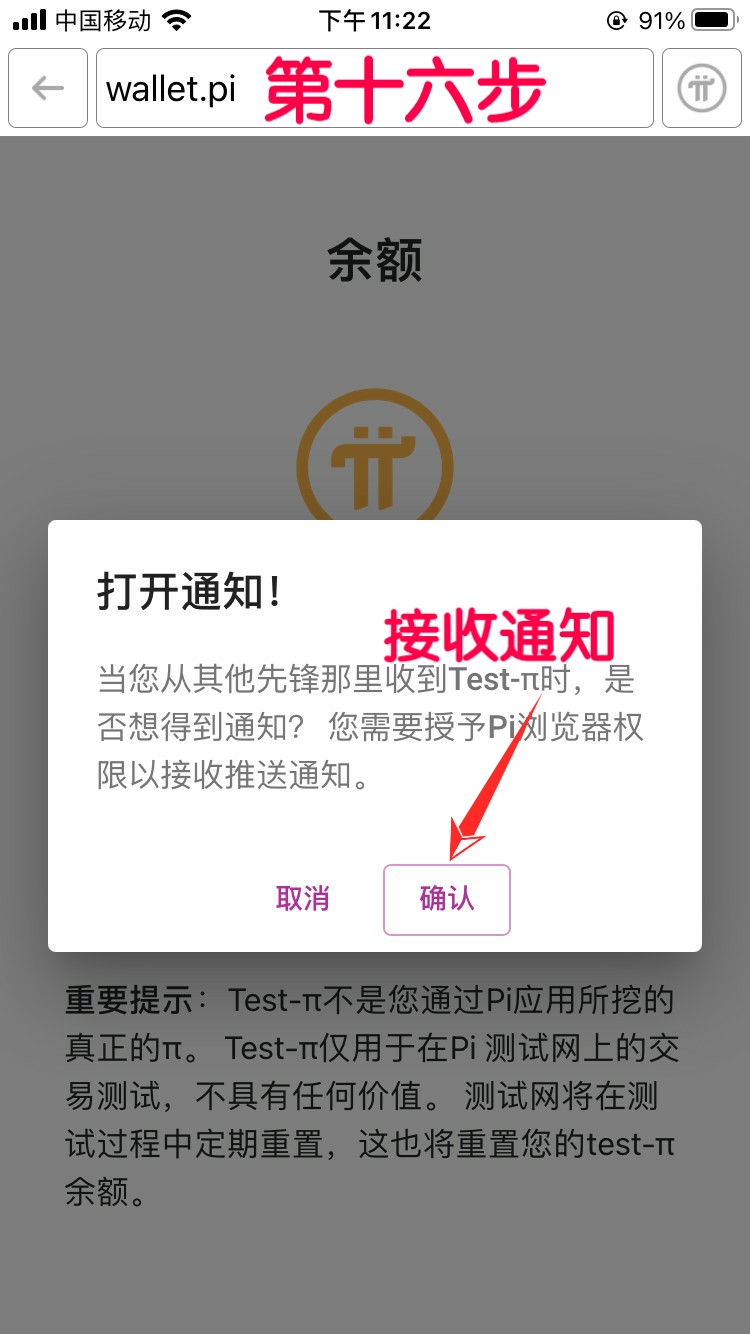Go back with the browser back arrow

tap(48, 88)
